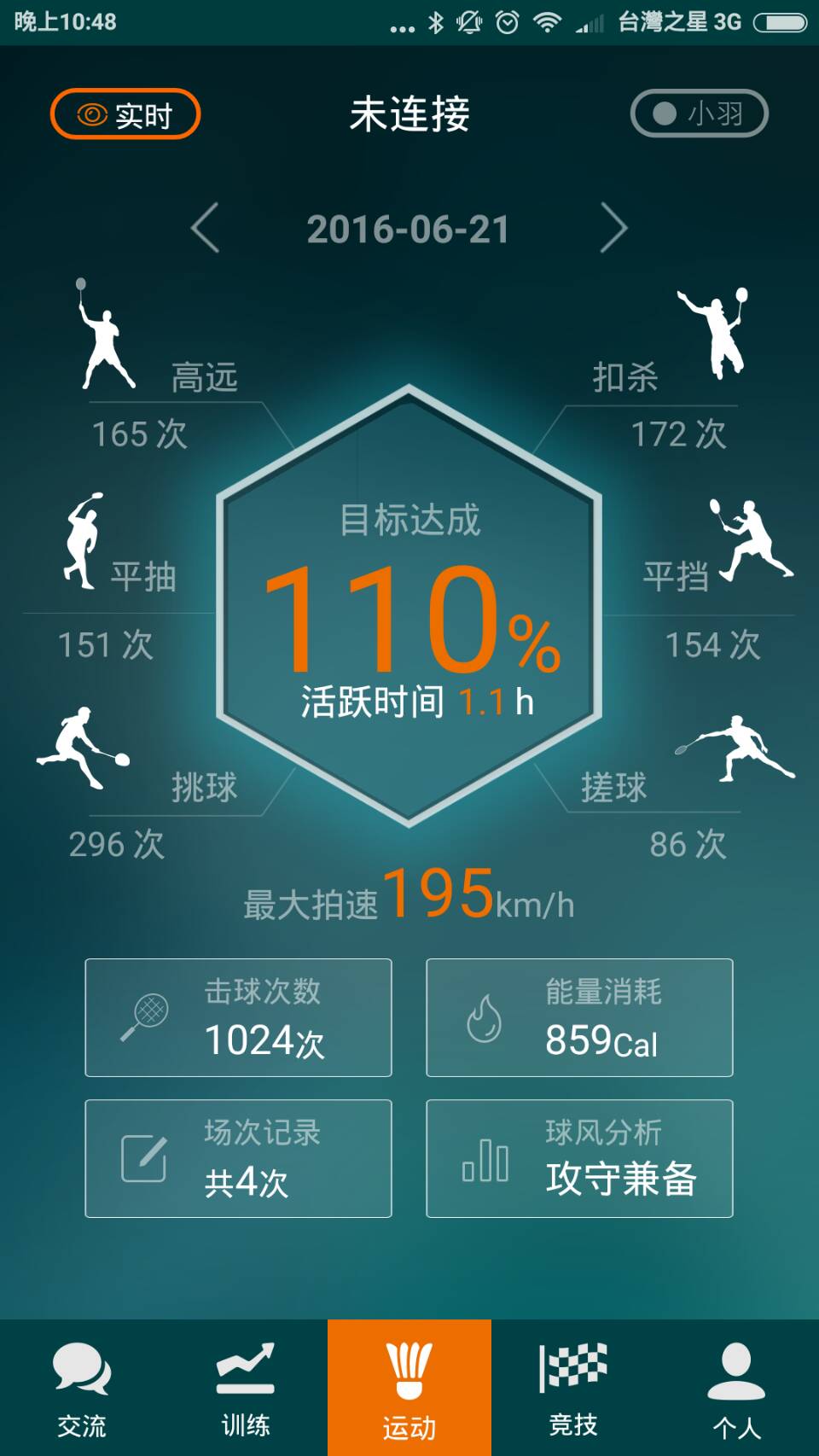Select the 运动 tab

[409, 1388]
